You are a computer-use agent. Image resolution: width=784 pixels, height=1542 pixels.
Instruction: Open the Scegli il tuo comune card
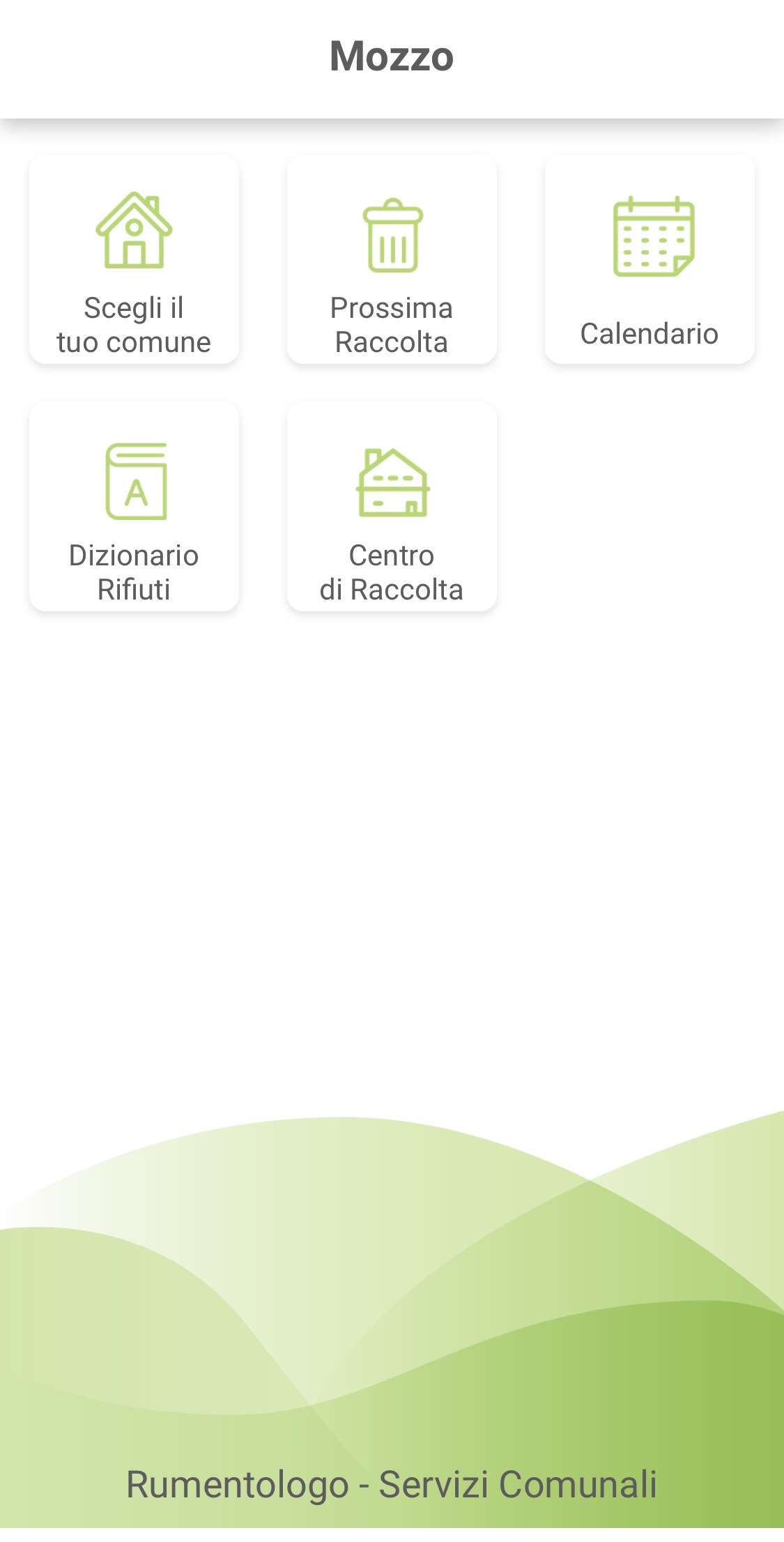pos(134,259)
